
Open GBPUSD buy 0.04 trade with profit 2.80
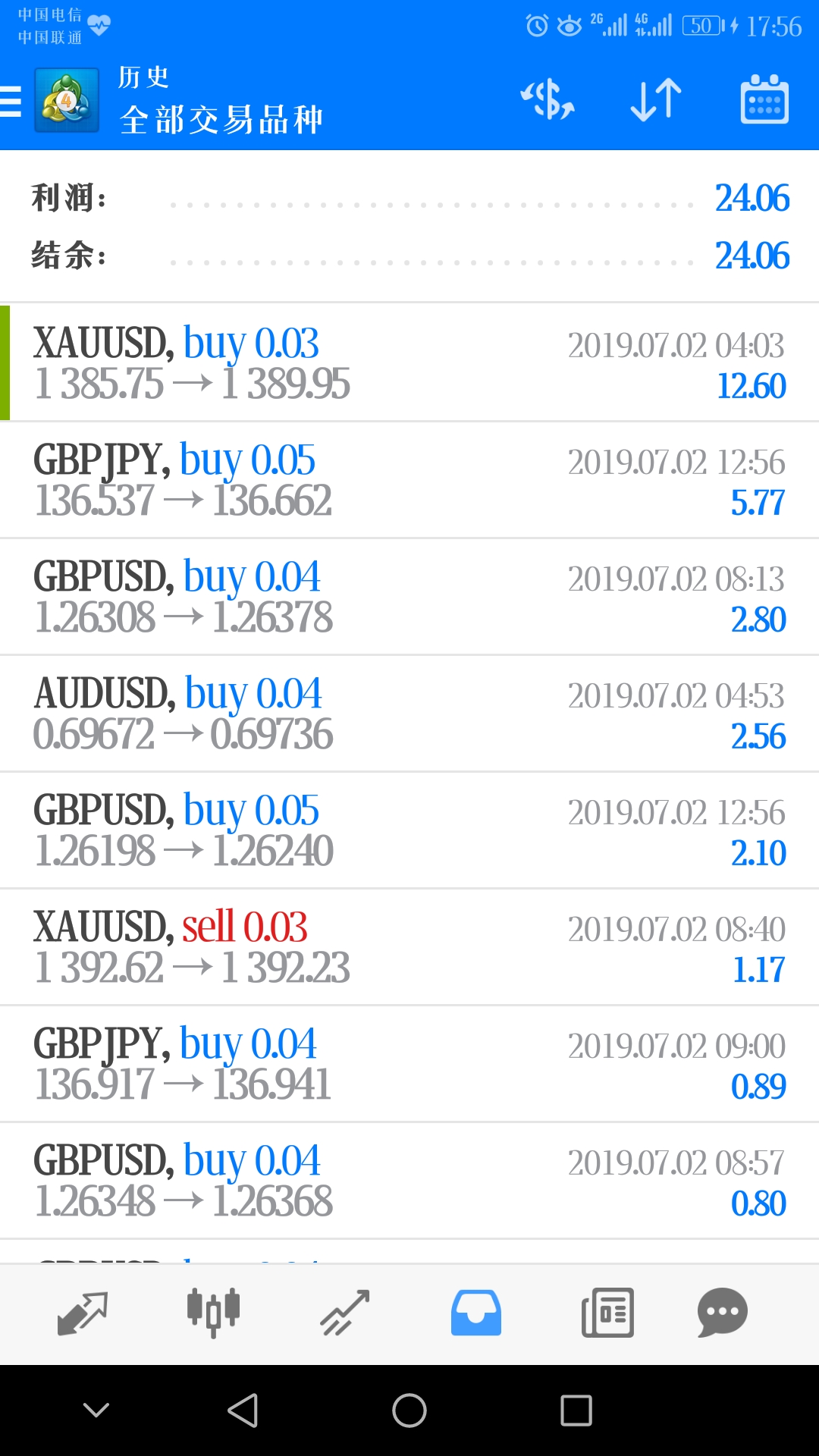[x=409, y=597]
